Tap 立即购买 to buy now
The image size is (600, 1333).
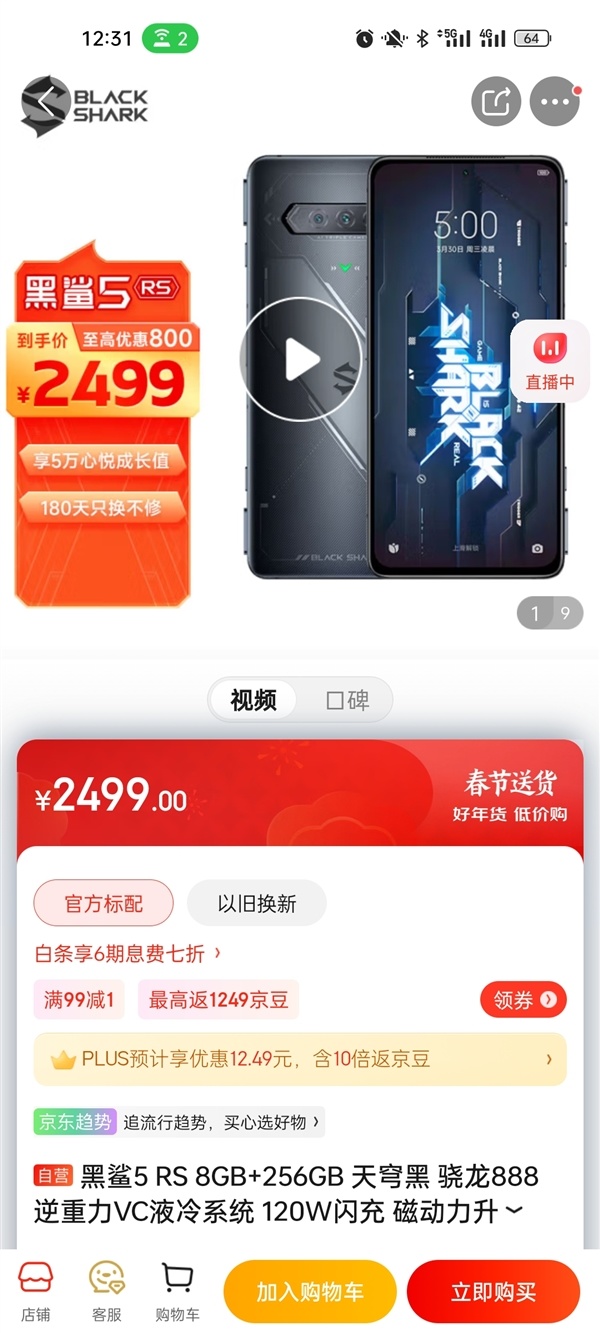tap(493, 1292)
